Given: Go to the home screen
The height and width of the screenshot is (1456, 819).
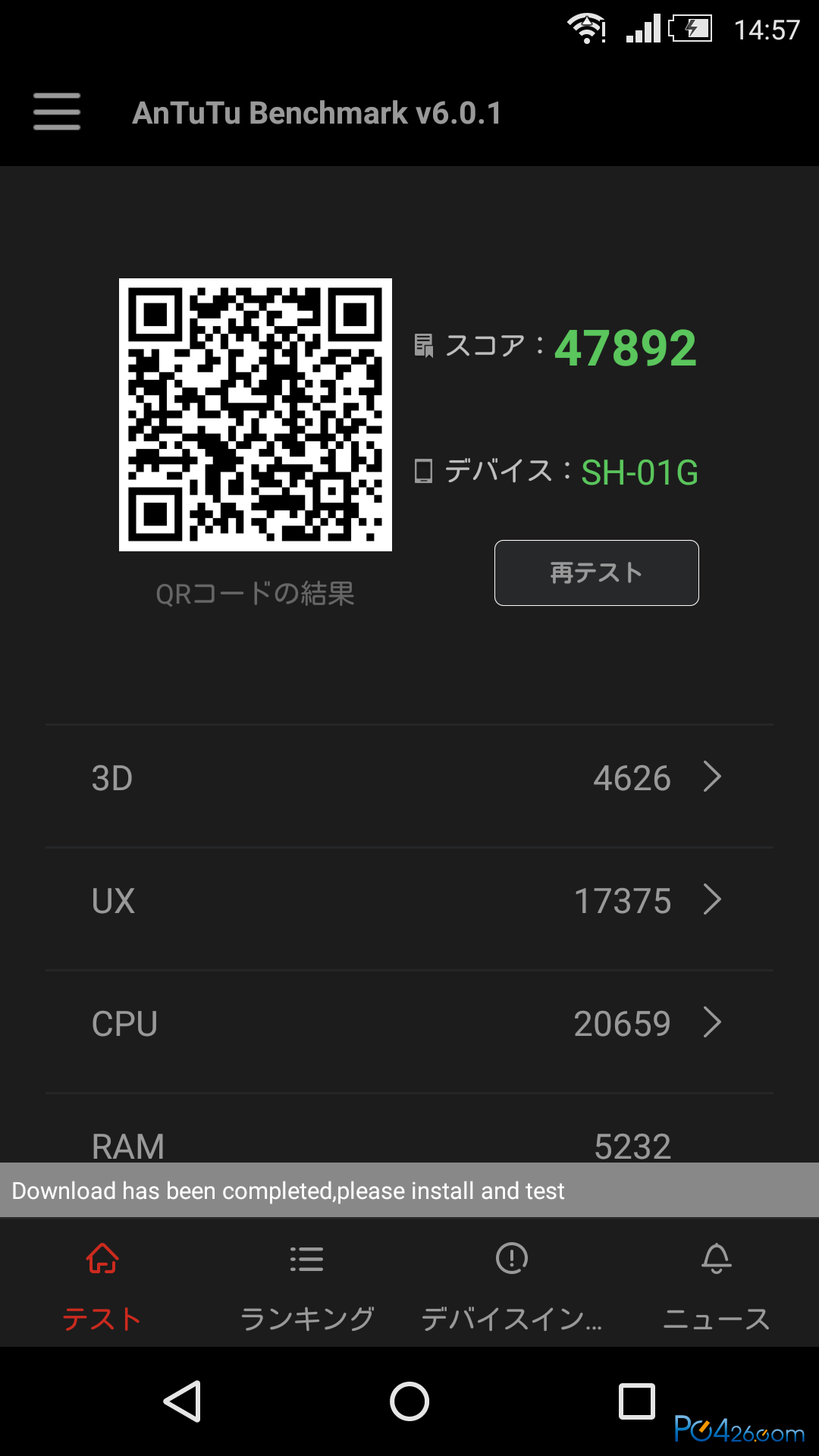Looking at the screenshot, I should [409, 1401].
